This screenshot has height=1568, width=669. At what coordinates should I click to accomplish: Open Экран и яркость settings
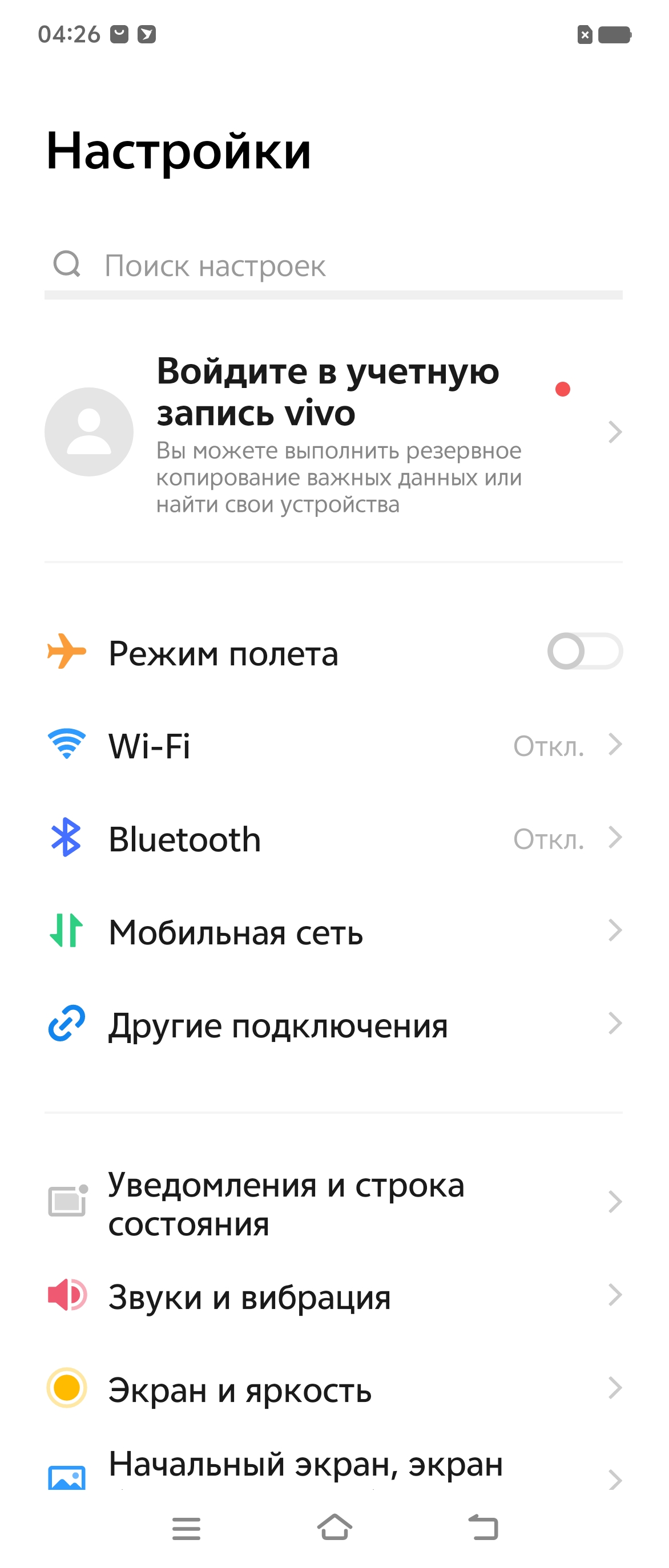click(x=333, y=1389)
